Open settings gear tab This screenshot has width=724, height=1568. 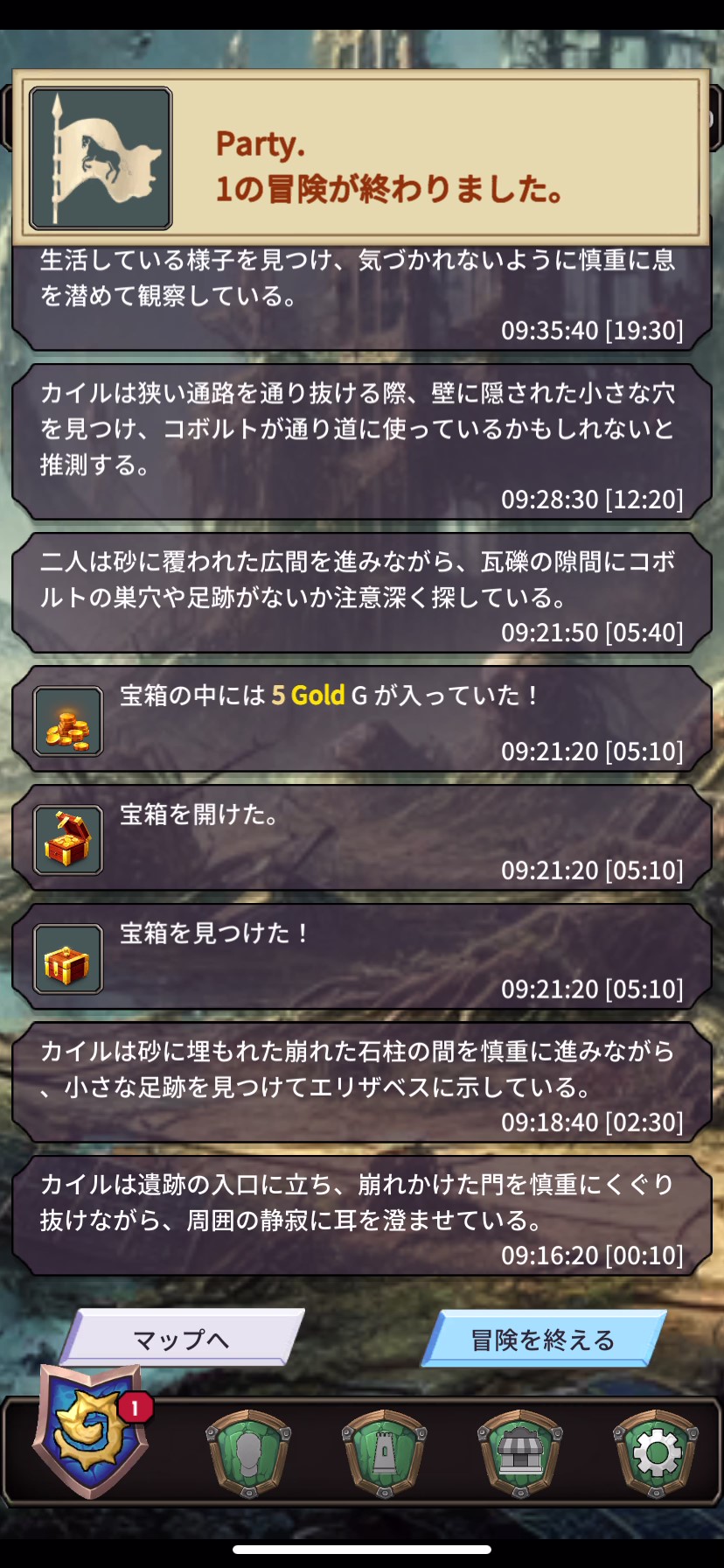tap(656, 1453)
